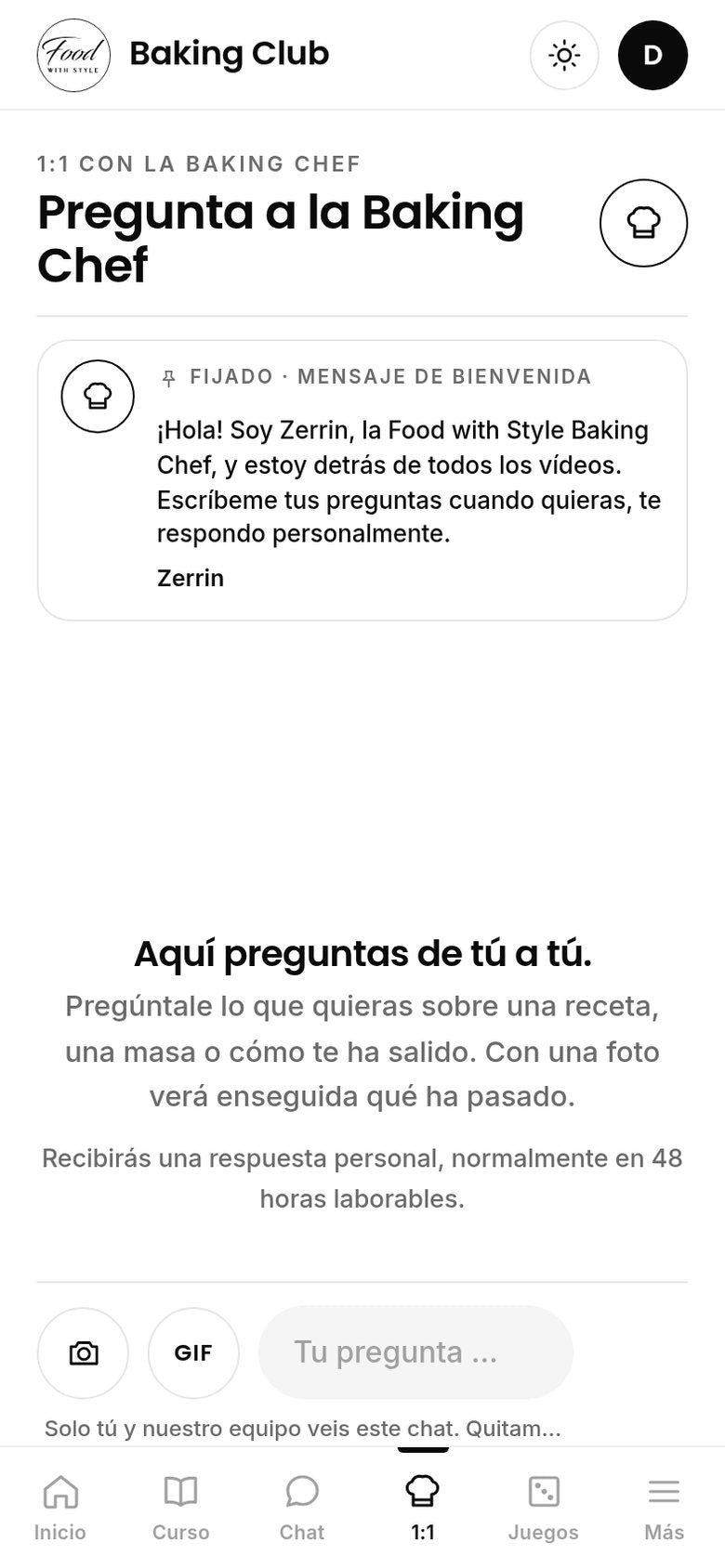Go to the Inicio tab
Viewport: 725px width, 1568px height.
[60, 1509]
